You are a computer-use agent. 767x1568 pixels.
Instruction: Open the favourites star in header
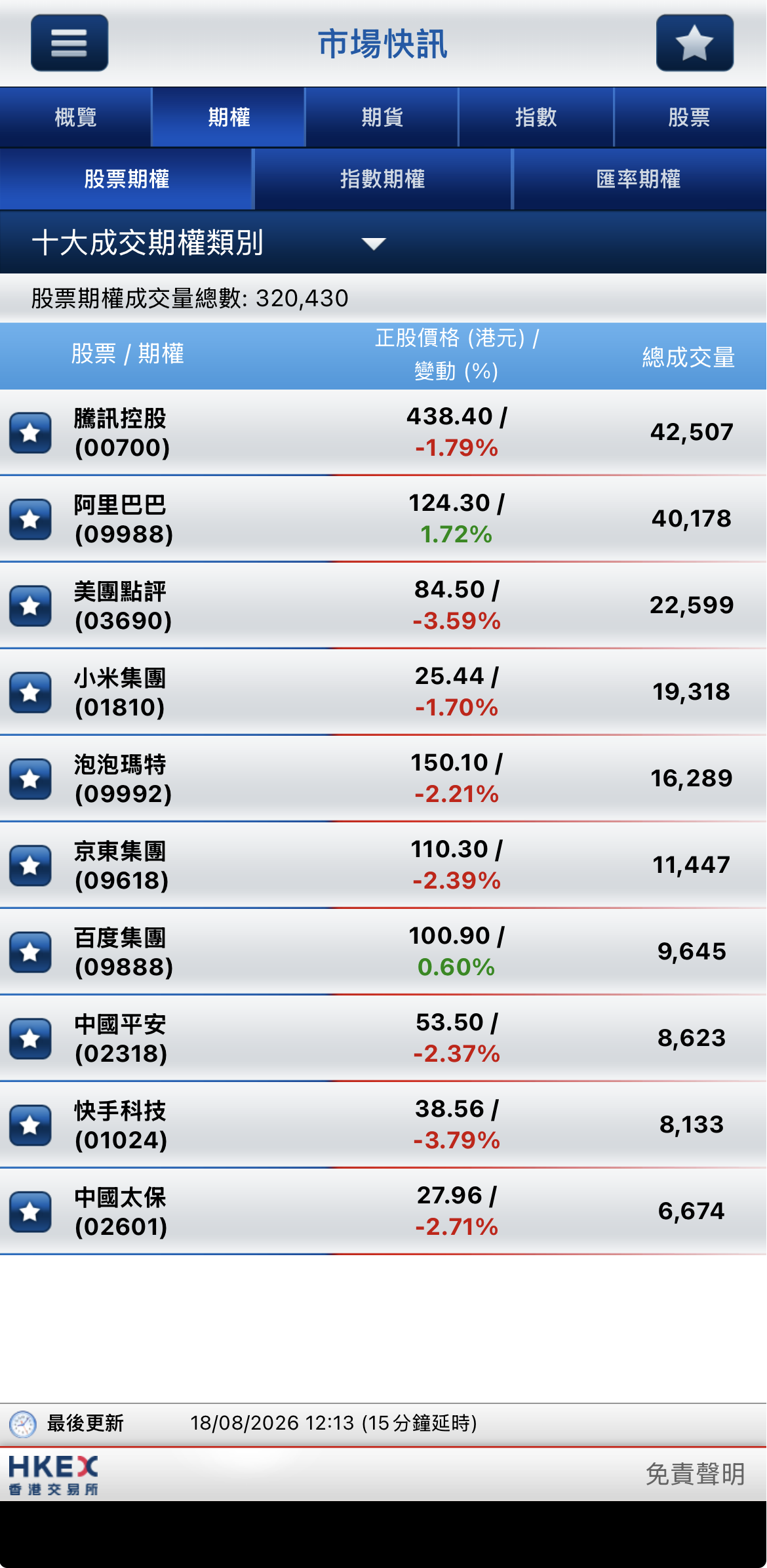(x=695, y=43)
